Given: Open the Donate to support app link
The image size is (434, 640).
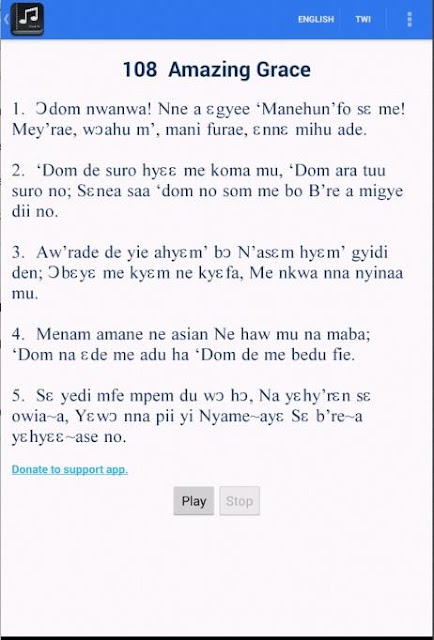Looking at the screenshot, I should point(70,469).
